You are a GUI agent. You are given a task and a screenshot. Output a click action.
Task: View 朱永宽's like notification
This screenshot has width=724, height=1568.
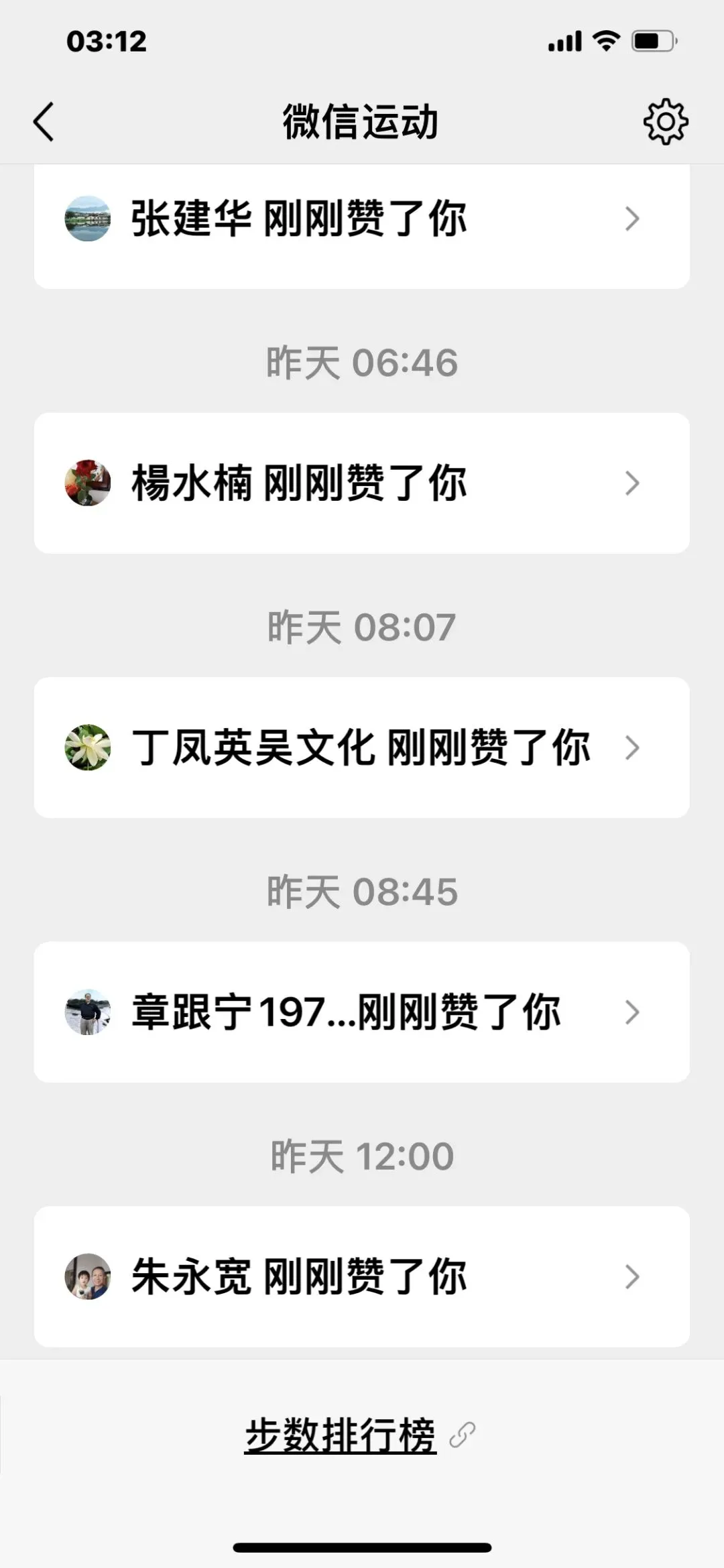362,1276
